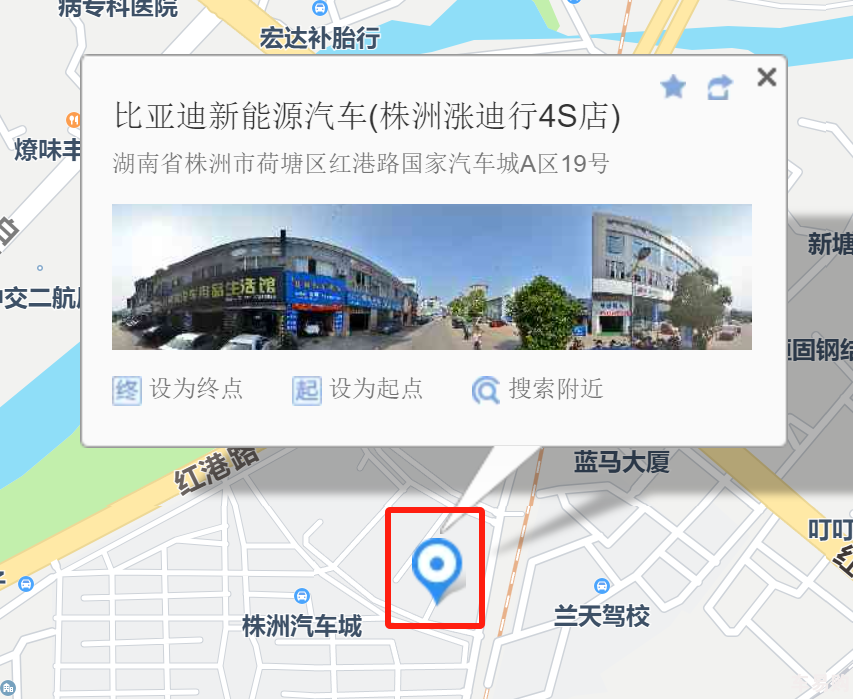Viewport: 853px width, 699px height.
Task: Open the street view panorama photo
Action: 431,277
